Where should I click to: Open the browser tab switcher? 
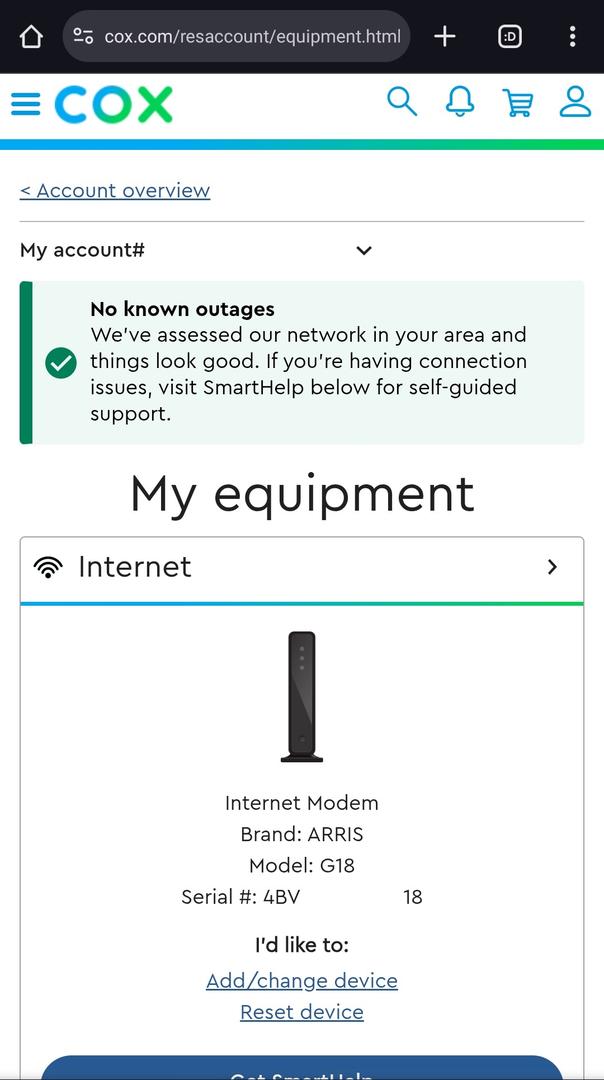coord(510,37)
